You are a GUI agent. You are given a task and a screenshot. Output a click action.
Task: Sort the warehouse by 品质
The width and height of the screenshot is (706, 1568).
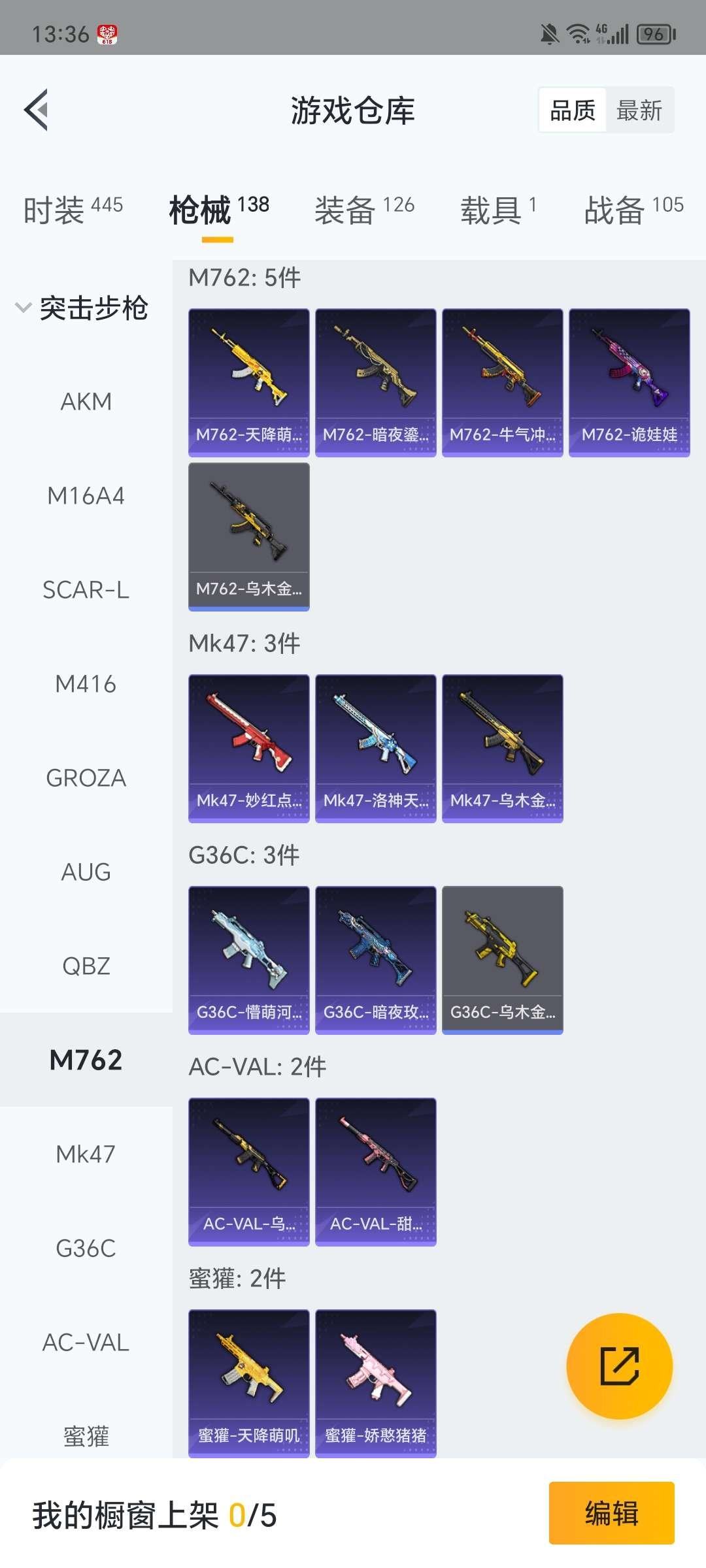click(x=573, y=110)
